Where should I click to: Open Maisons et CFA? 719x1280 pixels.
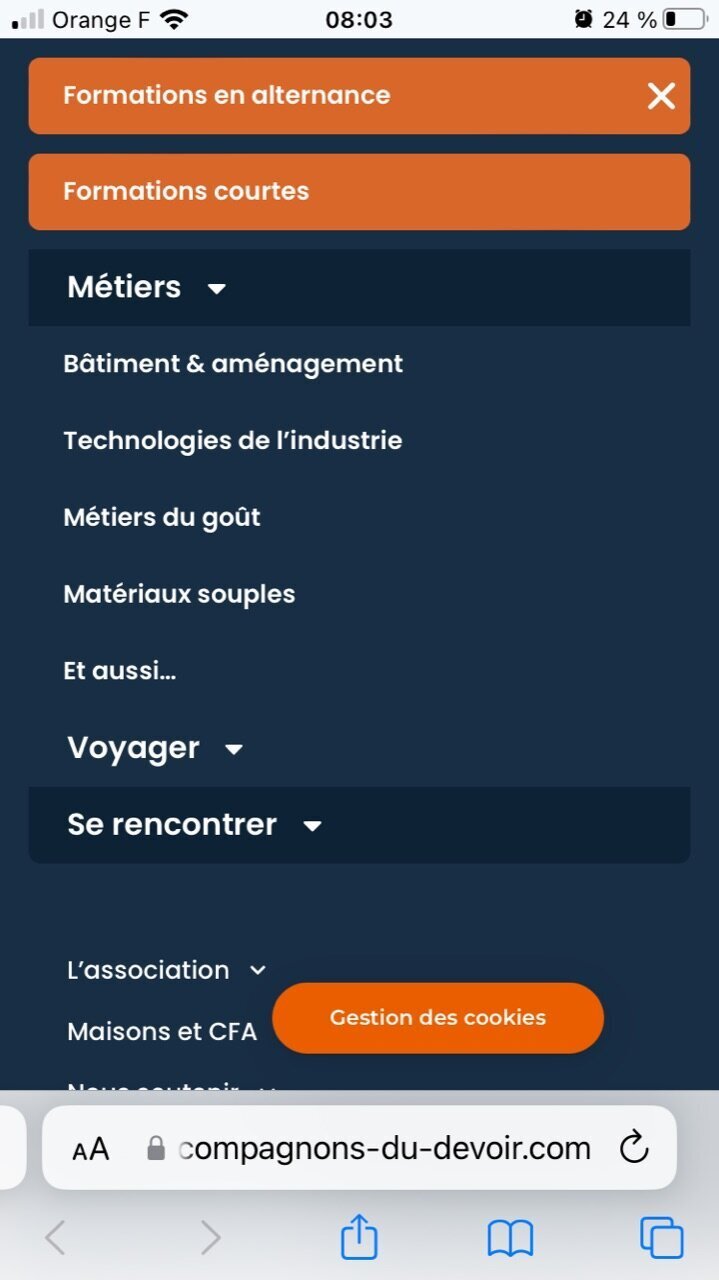(162, 1032)
